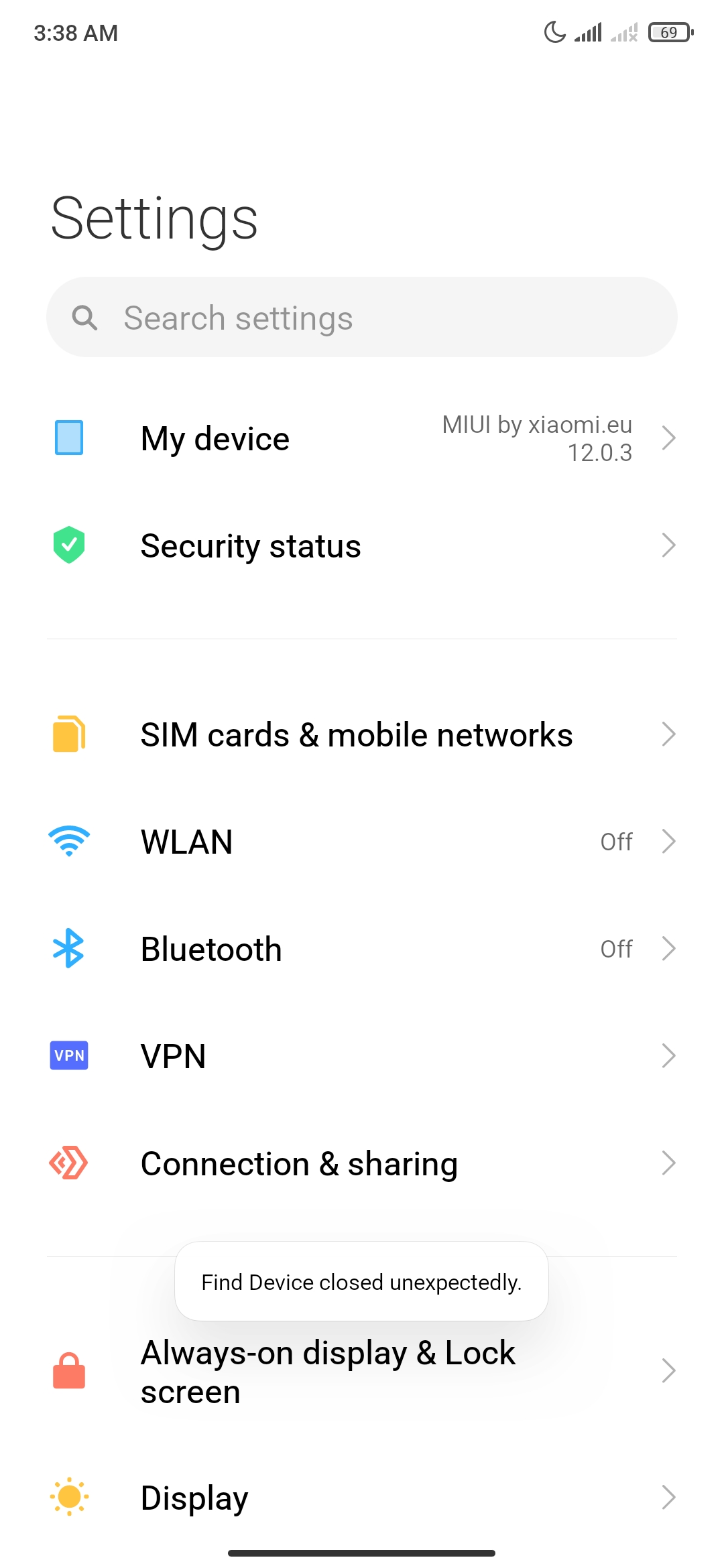Go to WLAN settings
This screenshot has width=724, height=1568.
(x=362, y=842)
